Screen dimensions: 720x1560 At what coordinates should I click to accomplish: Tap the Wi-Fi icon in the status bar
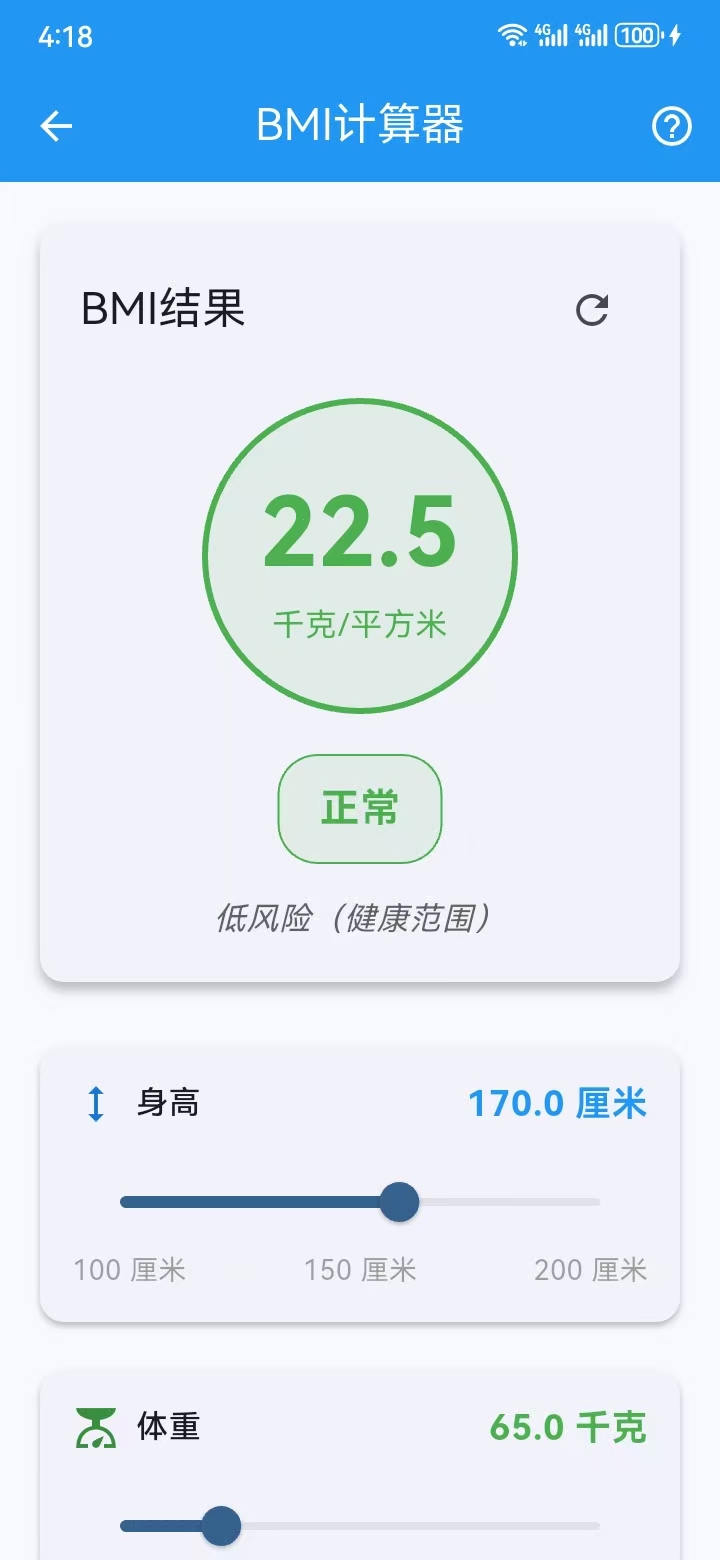(513, 33)
